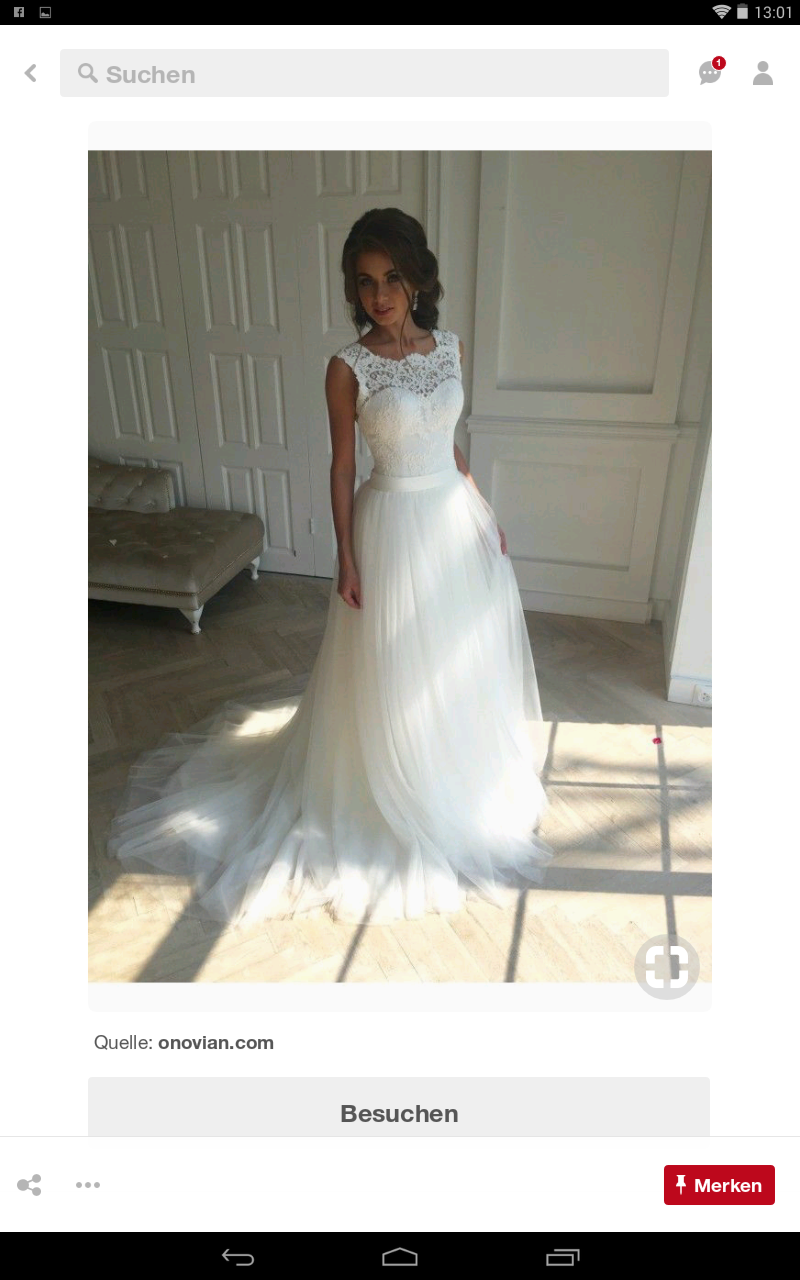Tap the system home button
This screenshot has height=1280, width=800.
(x=400, y=1257)
